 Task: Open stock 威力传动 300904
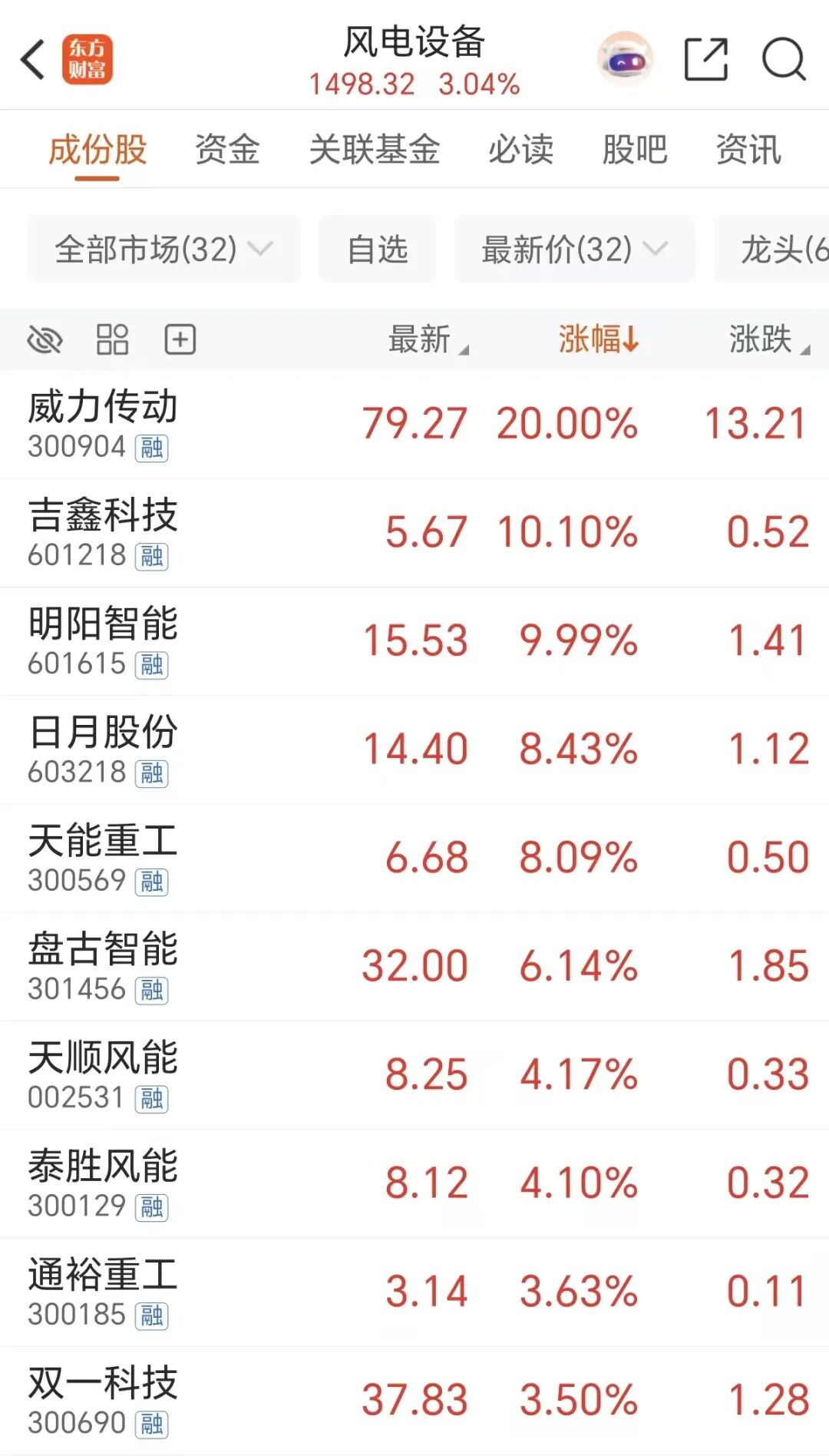[414, 425]
